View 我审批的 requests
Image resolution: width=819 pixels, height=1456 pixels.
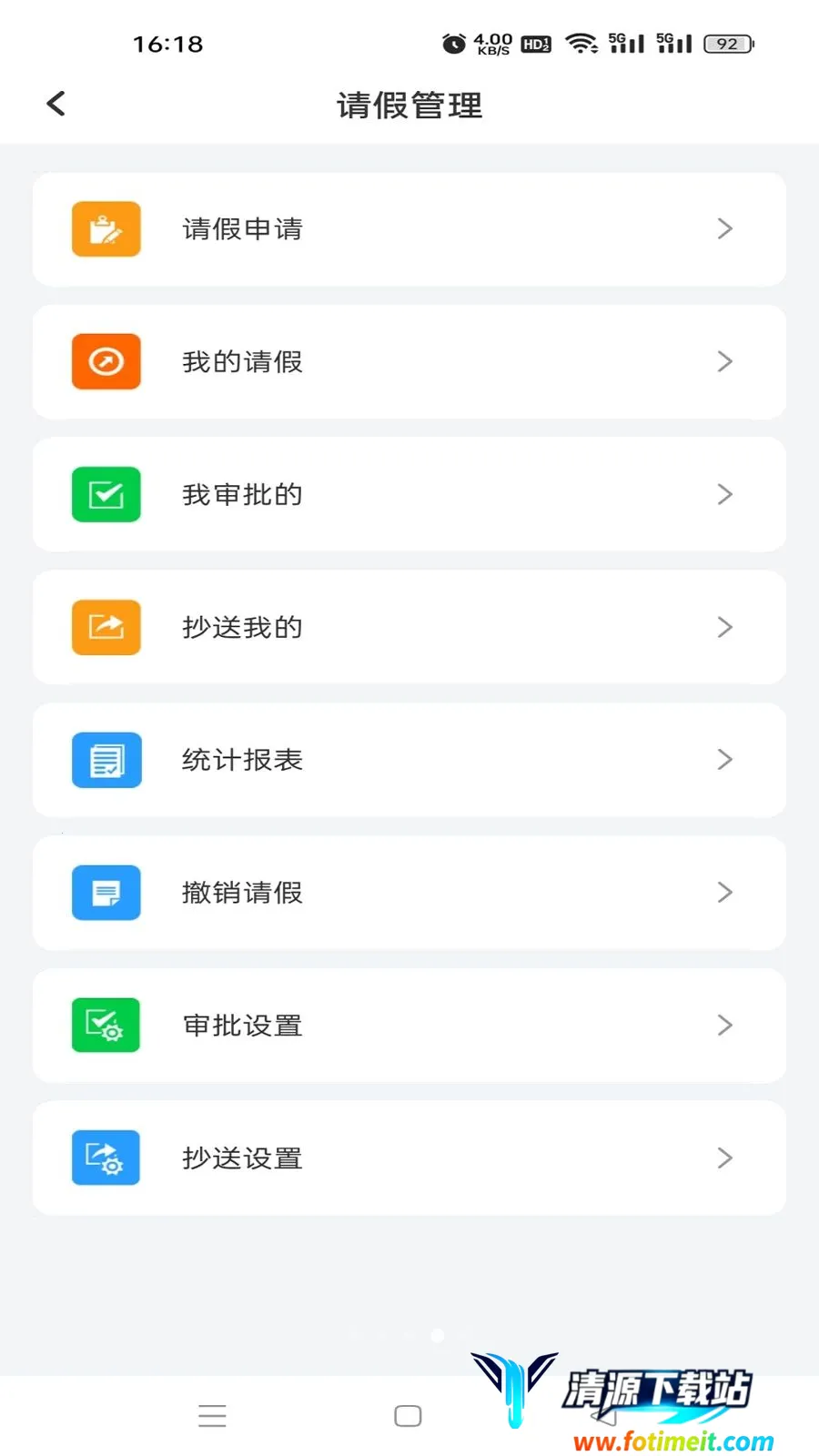tap(409, 495)
